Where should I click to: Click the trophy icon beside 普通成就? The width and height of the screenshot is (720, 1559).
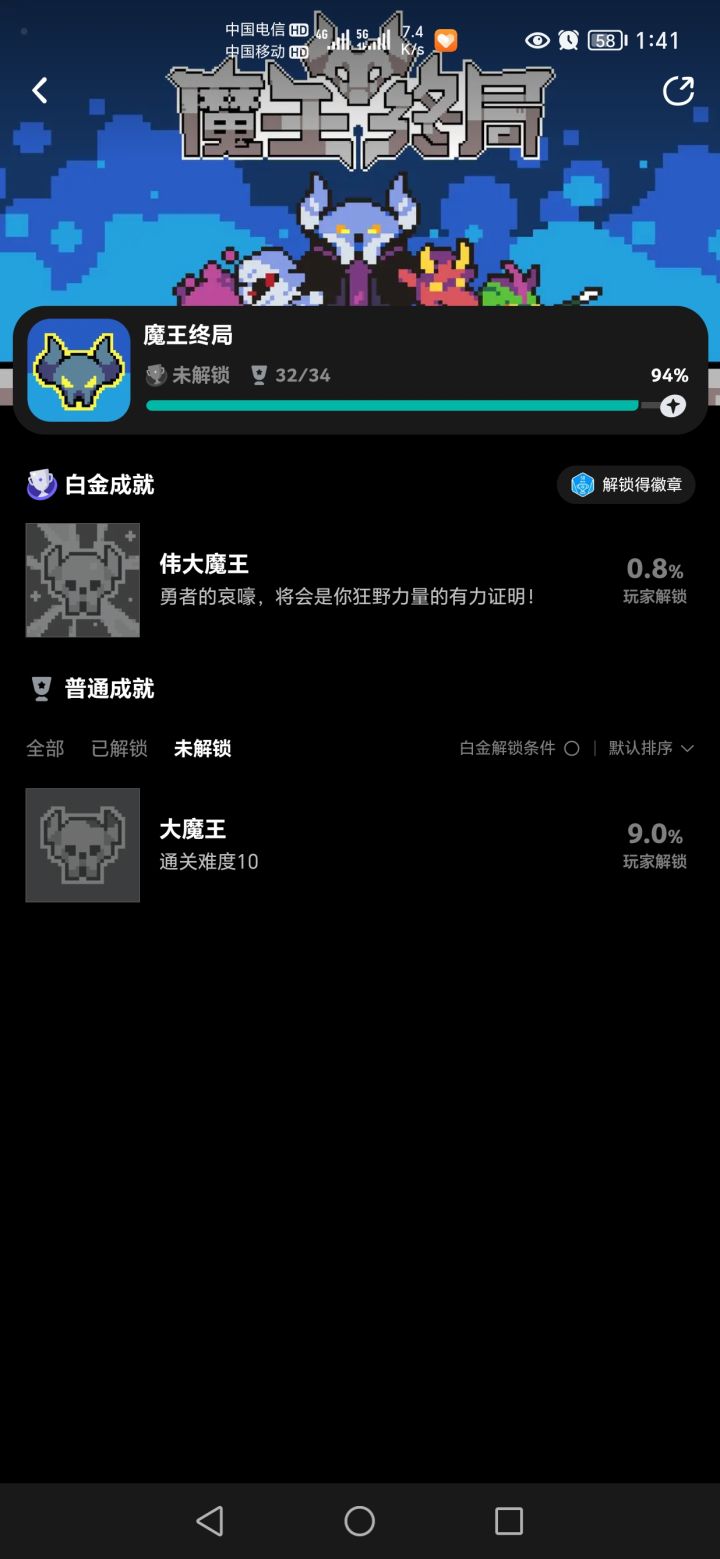(x=40, y=688)
